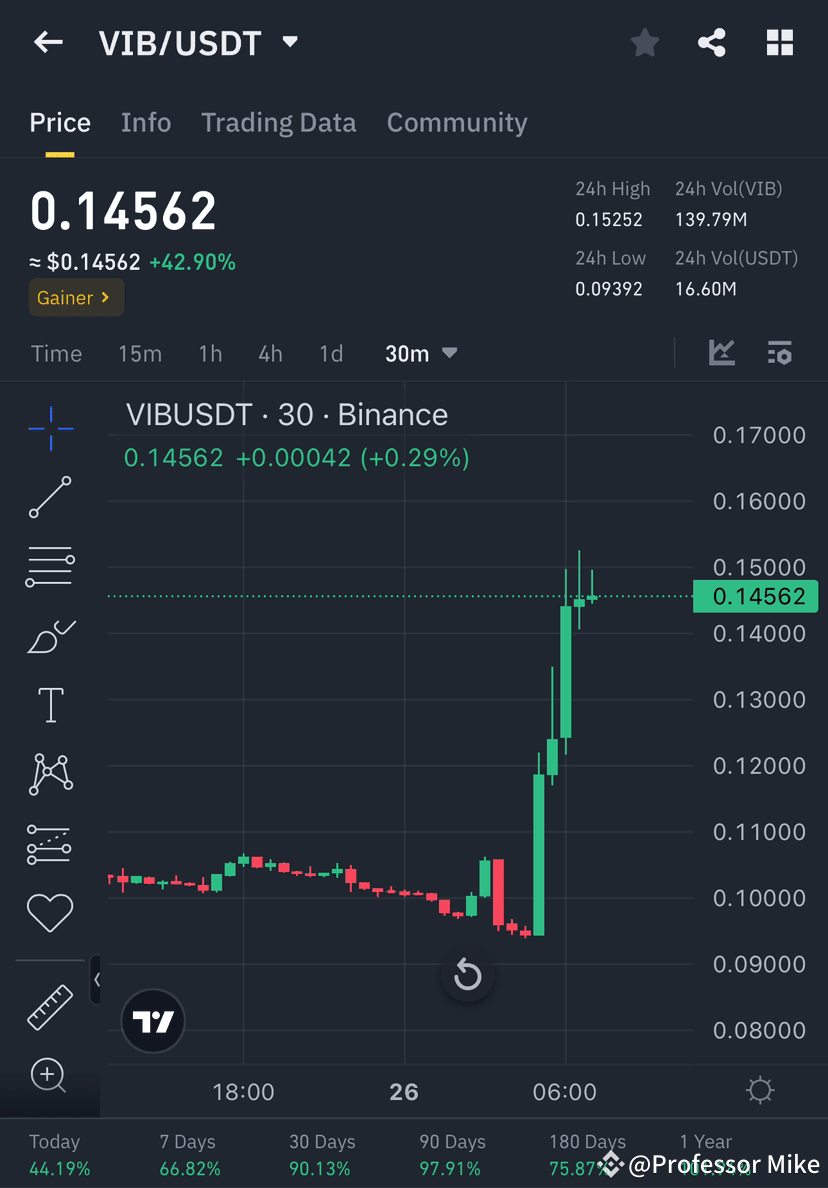
Task: Select the trend line drawing tool
Action: [x=50, y=497]
